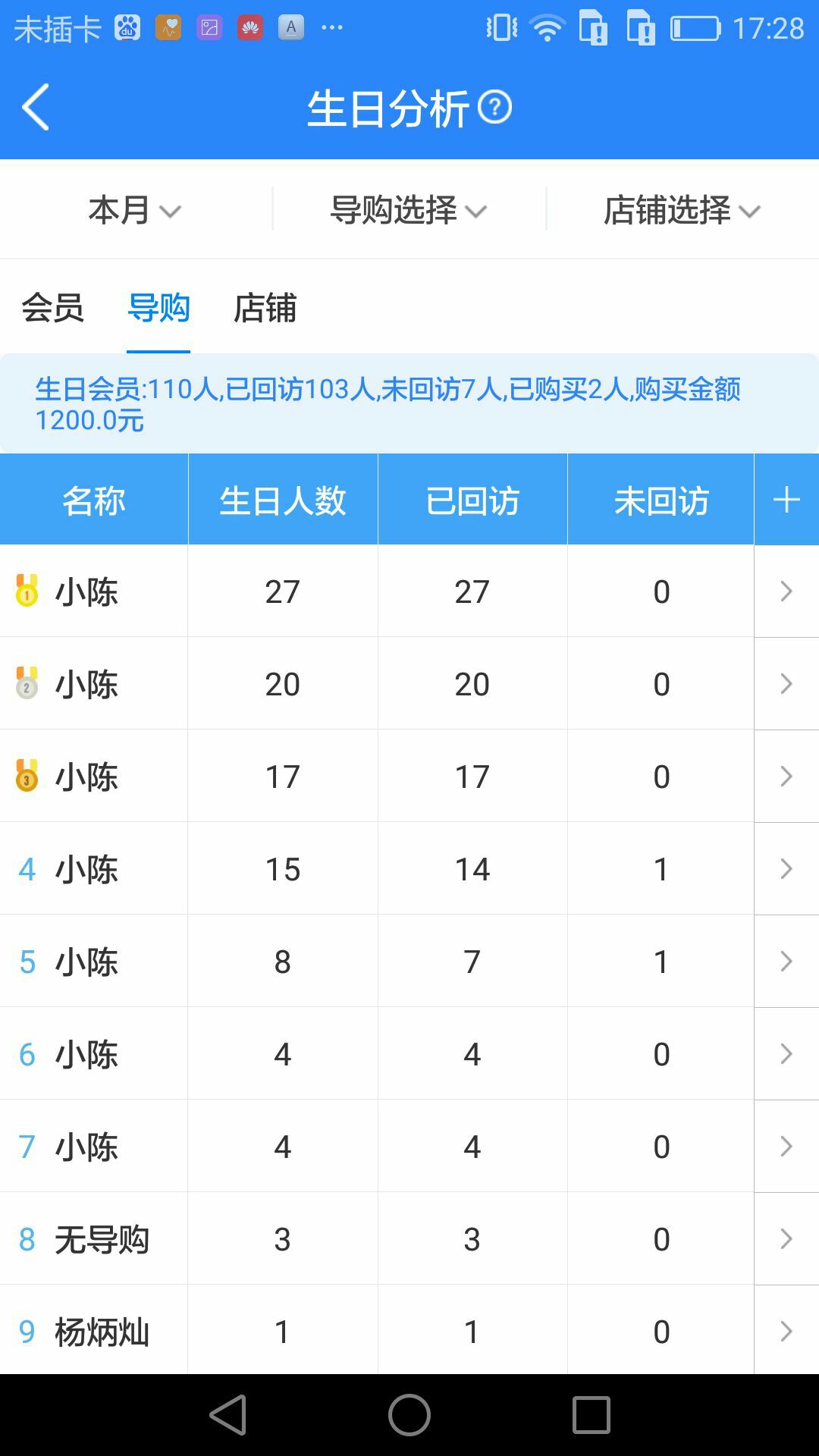Viewport: 819px width, 1456px height.
Task: Open the 导购选择 dropdown
Action: coord(409,210)
